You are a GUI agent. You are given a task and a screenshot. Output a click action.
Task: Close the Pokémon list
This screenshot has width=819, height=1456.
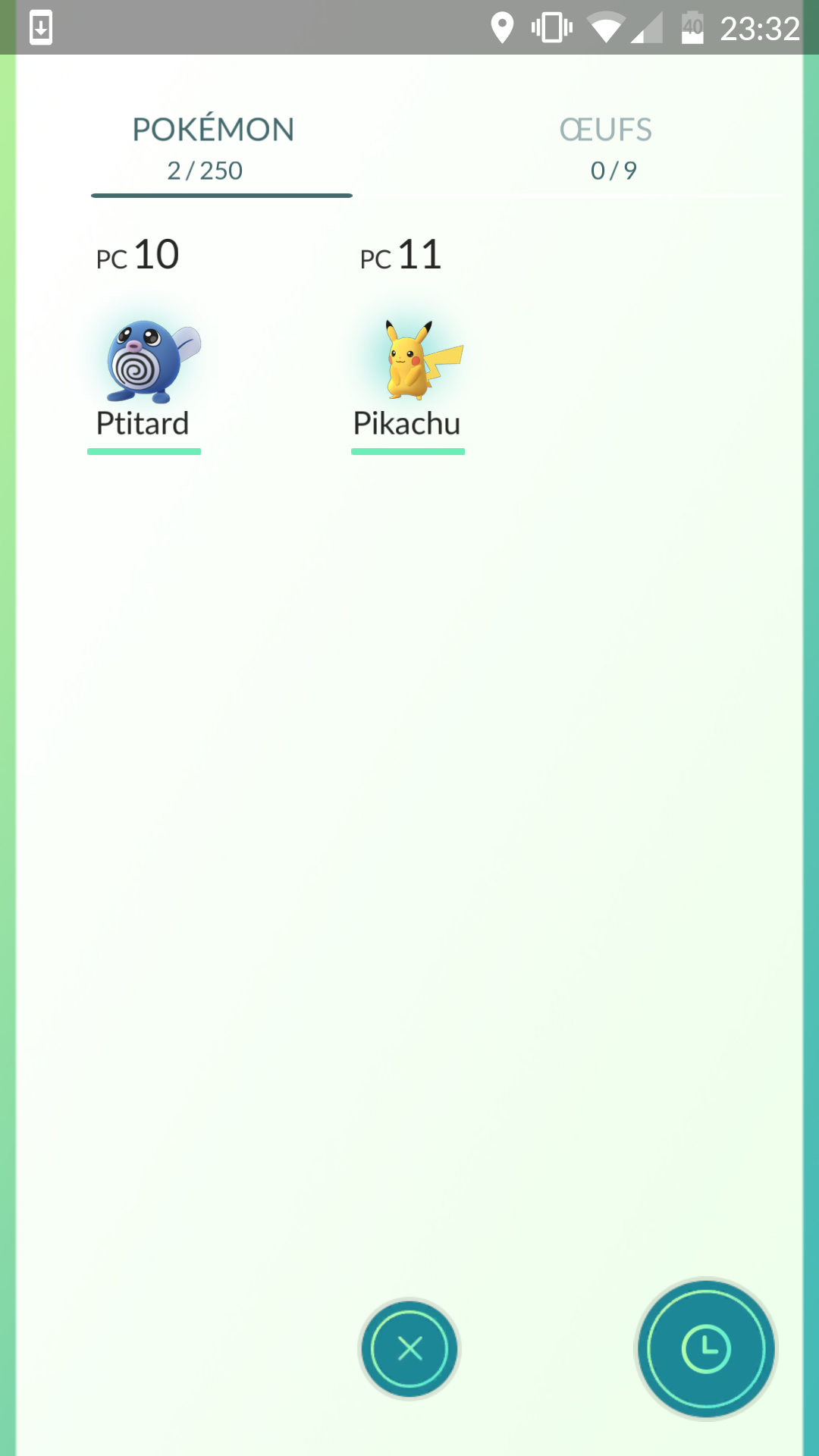[409, 1348]
